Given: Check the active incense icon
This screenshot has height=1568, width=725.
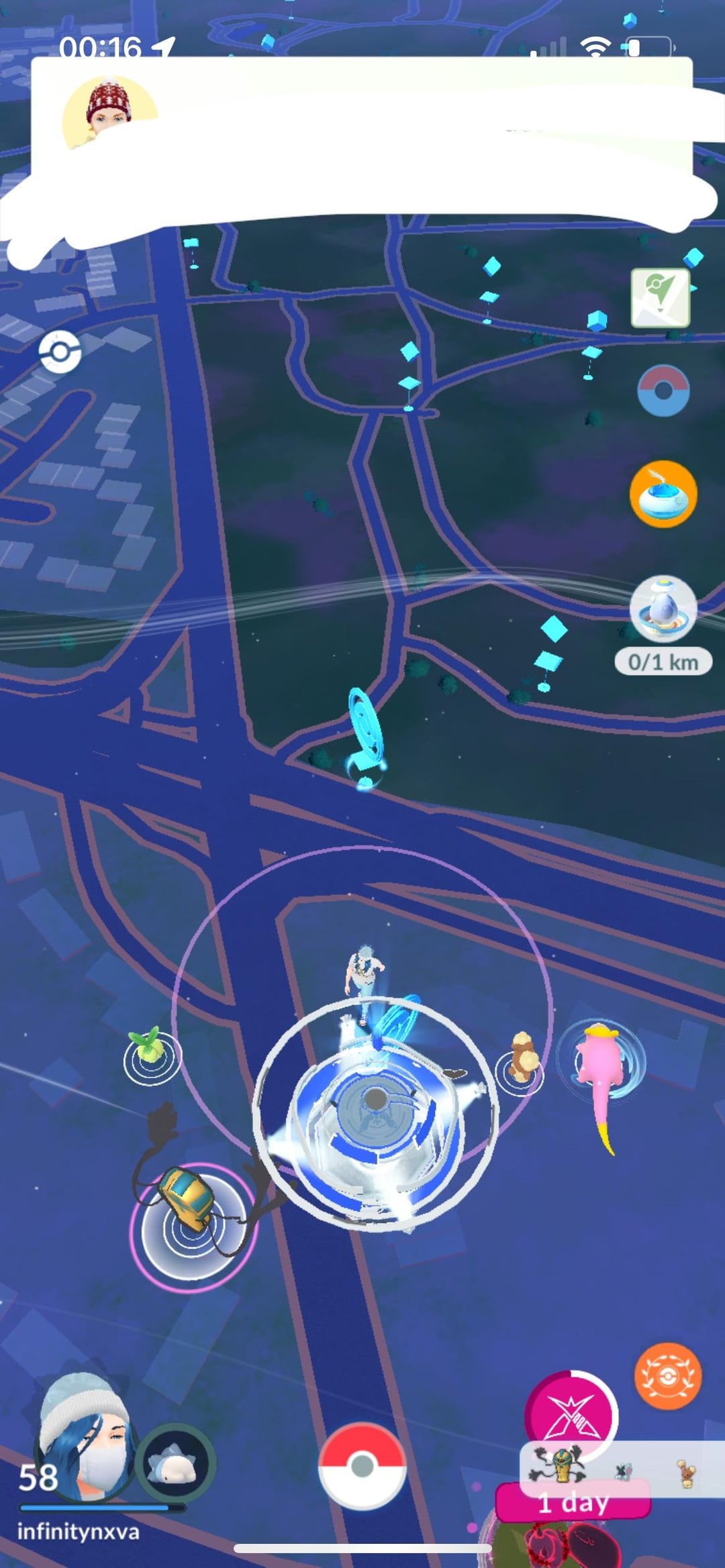Looking at the screenshot, I should pyautogui.click(x=663, y=494).
